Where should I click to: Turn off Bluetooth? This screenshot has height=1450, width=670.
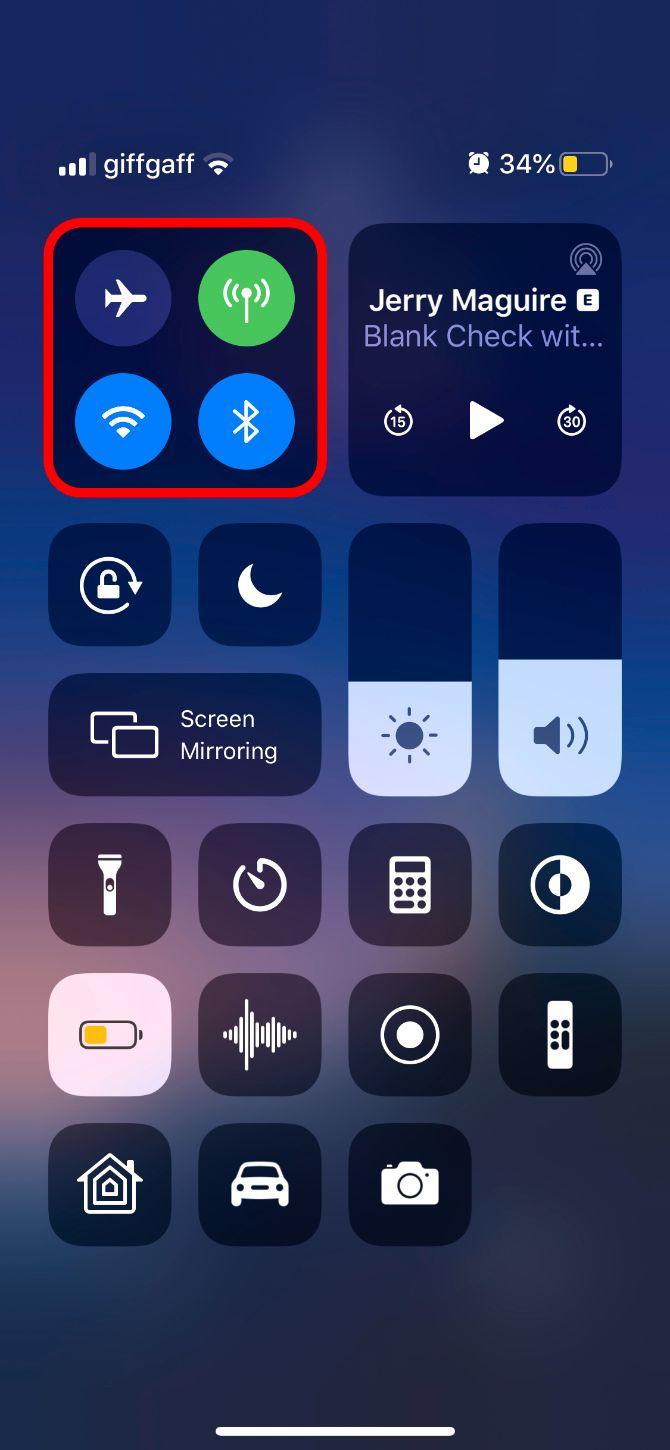coord(246,421)
